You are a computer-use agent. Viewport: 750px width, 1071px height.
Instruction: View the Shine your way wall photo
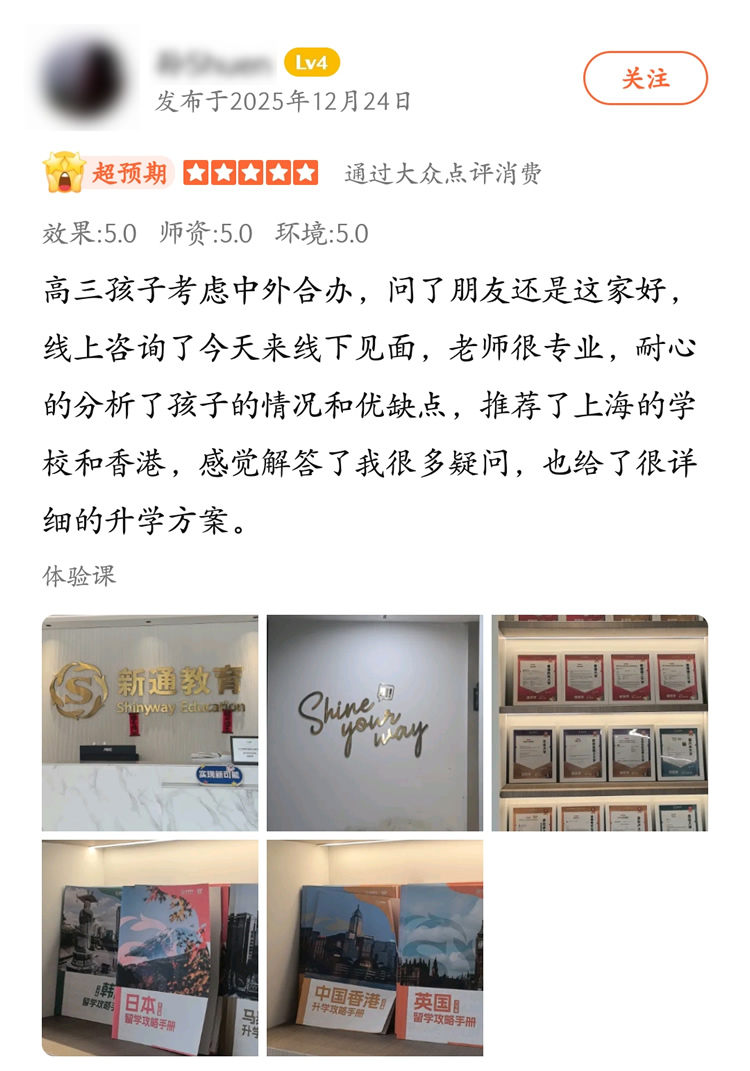[374, 722]
